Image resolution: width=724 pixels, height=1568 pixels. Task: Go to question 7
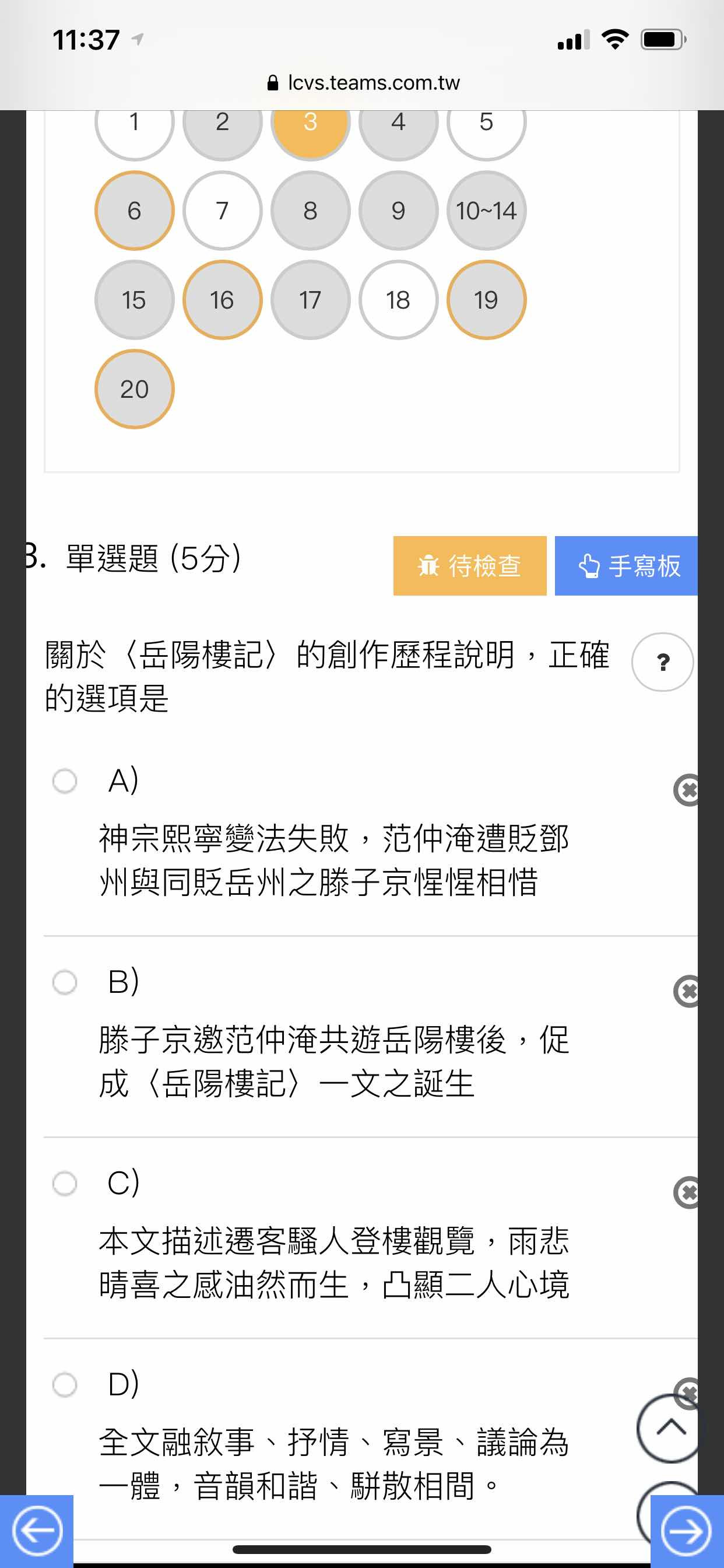click(223, 211)
